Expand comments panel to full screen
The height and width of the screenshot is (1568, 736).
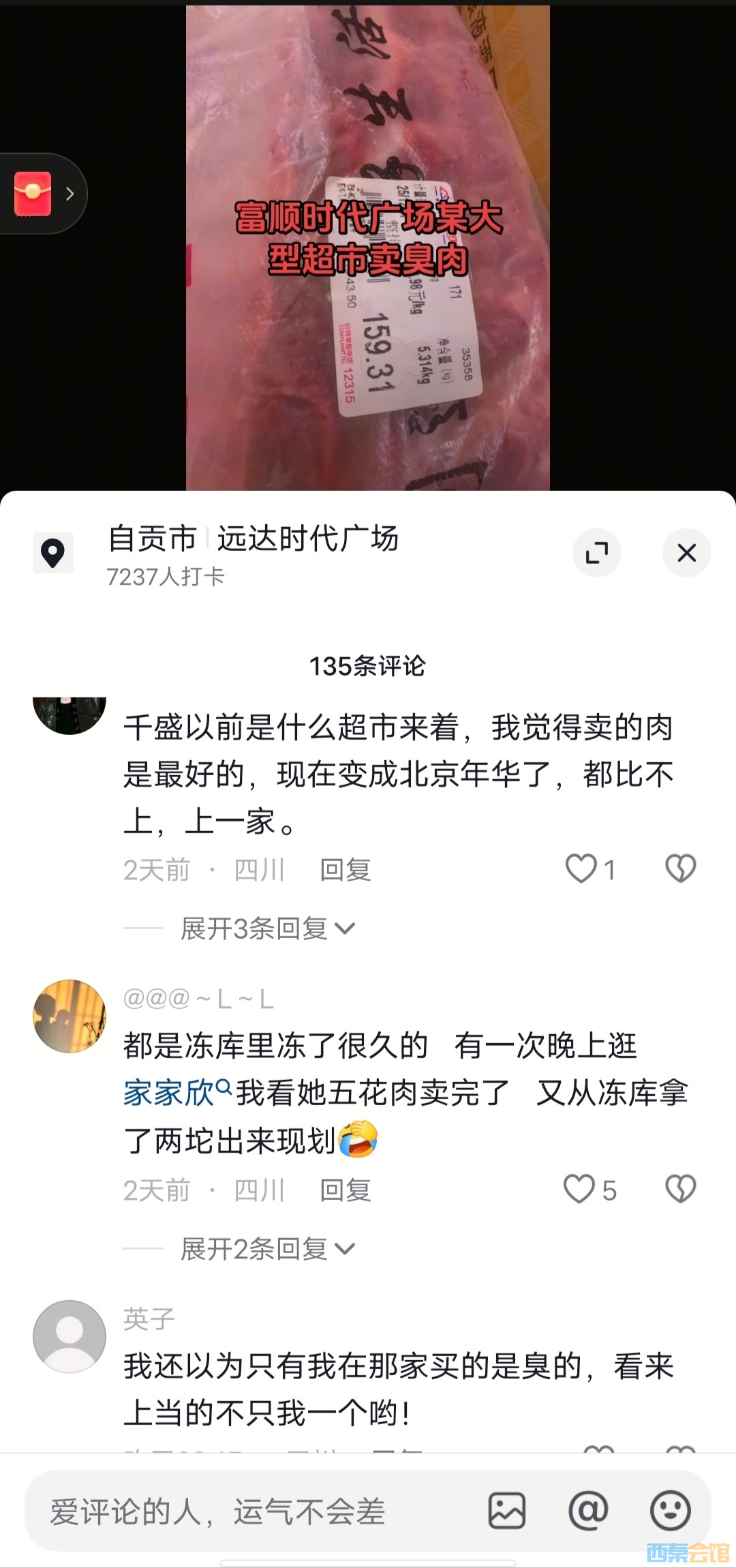(596, 552)
